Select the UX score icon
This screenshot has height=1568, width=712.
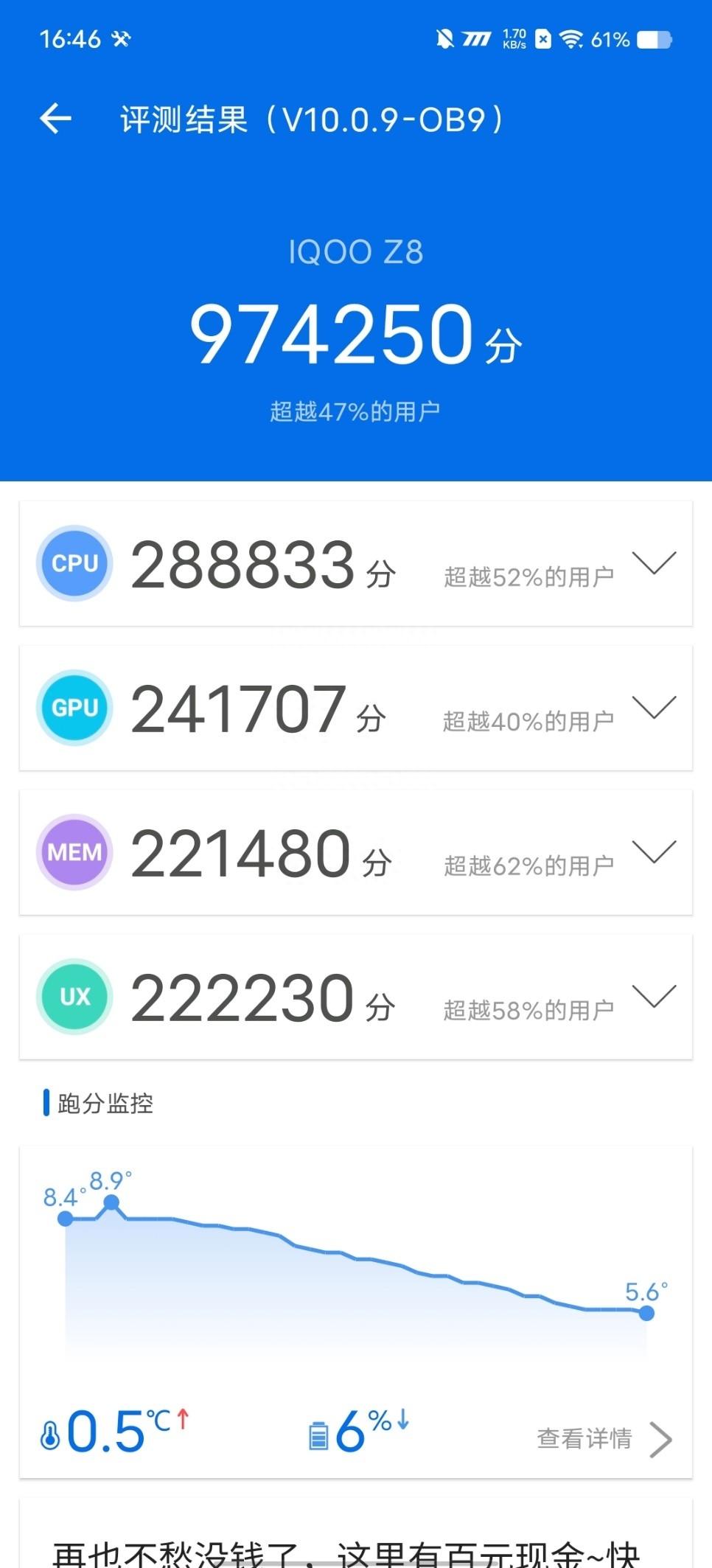point(74,997)
